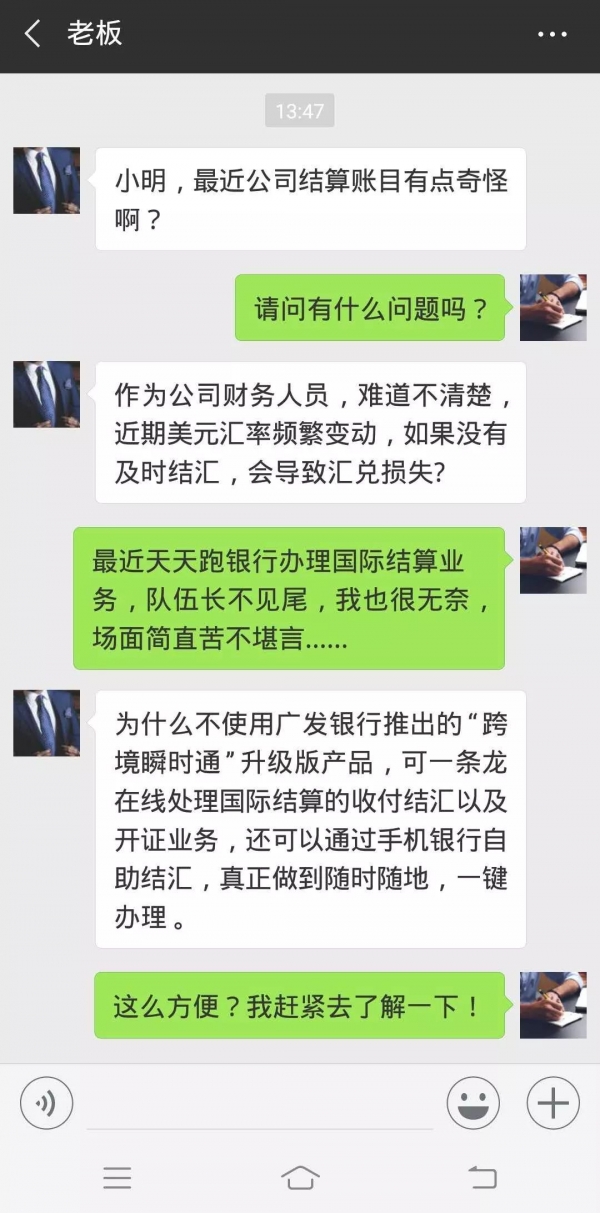Switch to voice message input
This screenshot has width=600, height=1213.
tap(46, 1103)
